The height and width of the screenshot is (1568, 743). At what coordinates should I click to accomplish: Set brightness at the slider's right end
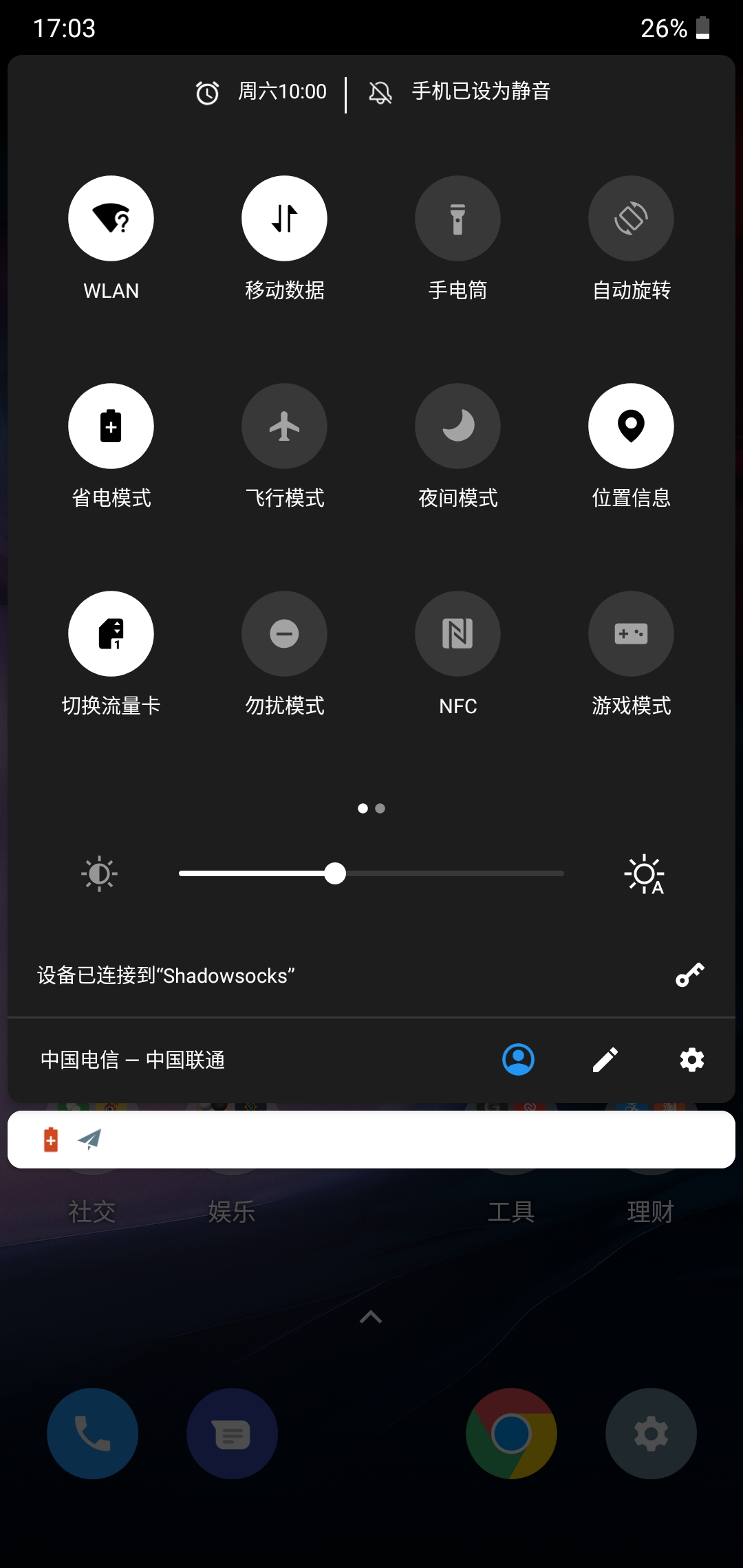561,873
